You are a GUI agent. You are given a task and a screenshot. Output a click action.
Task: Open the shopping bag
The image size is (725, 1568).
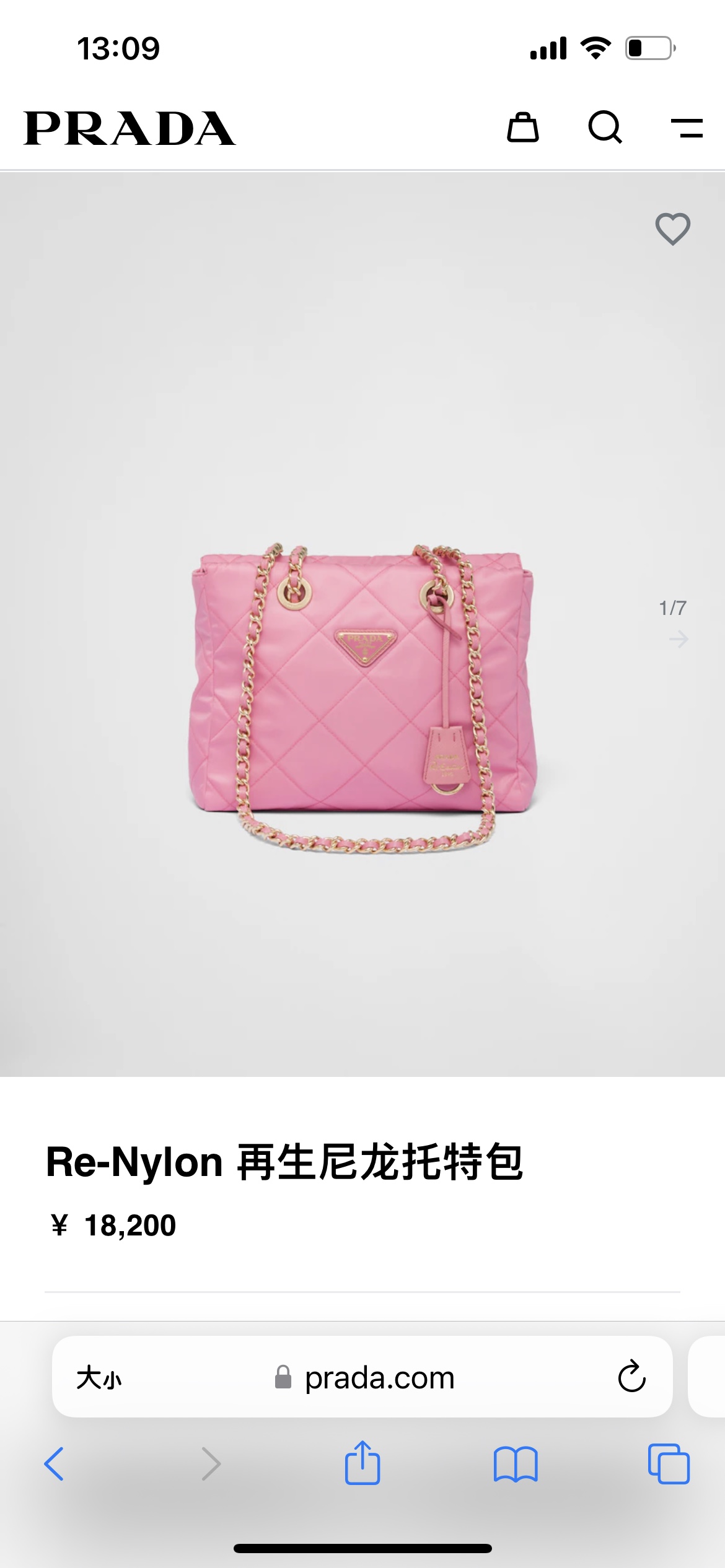(x=523, y=128)
